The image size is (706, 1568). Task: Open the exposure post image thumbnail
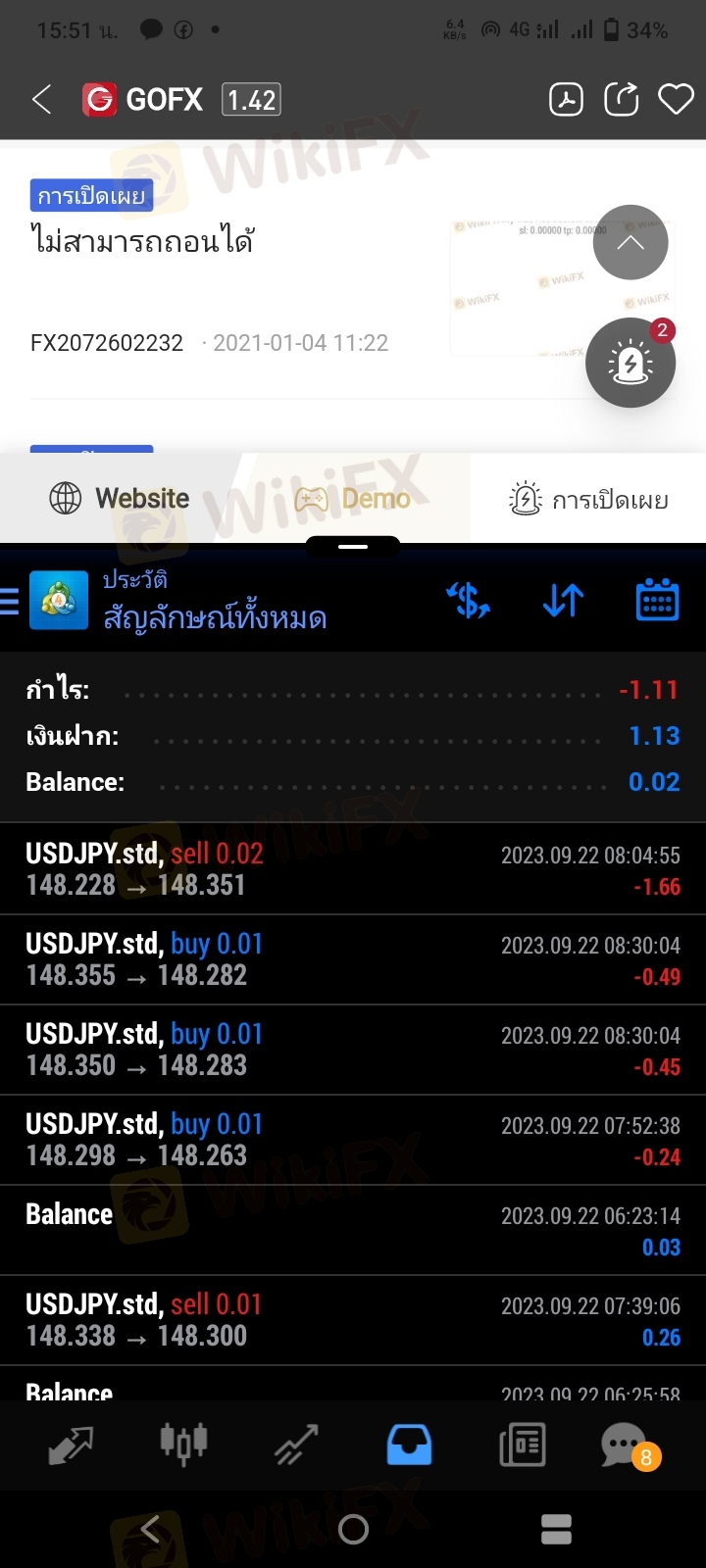tap(560, 288)
